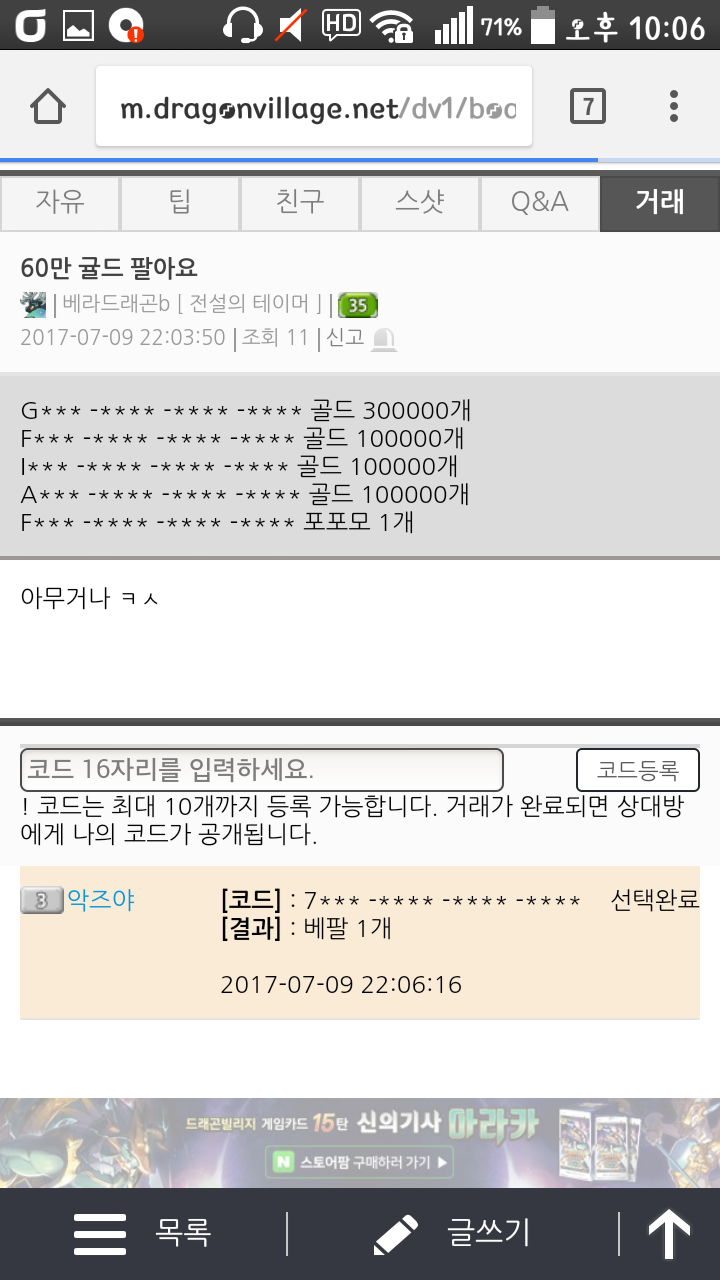Write a new post with 글쓰기
The image size is (720, 1280).
(x=452, y=1233)
